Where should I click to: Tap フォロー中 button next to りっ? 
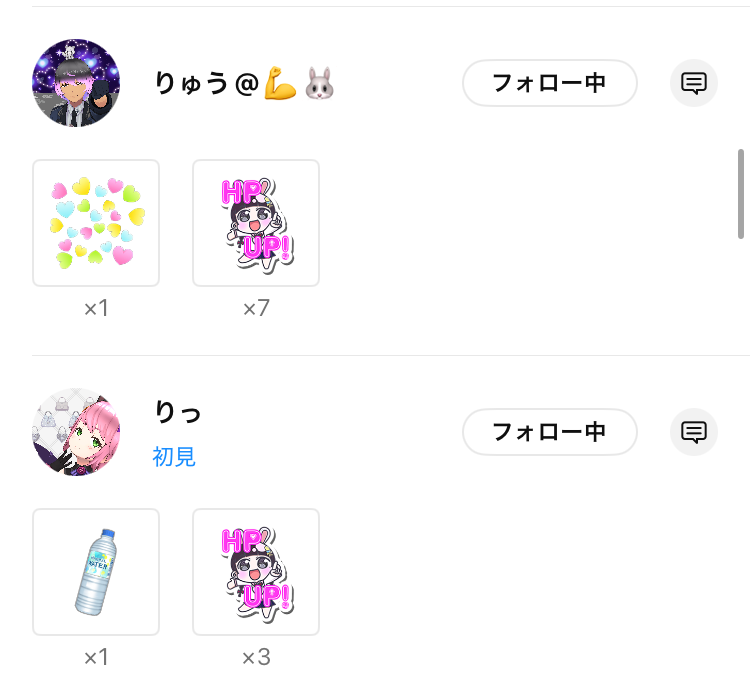click(549, 432)
